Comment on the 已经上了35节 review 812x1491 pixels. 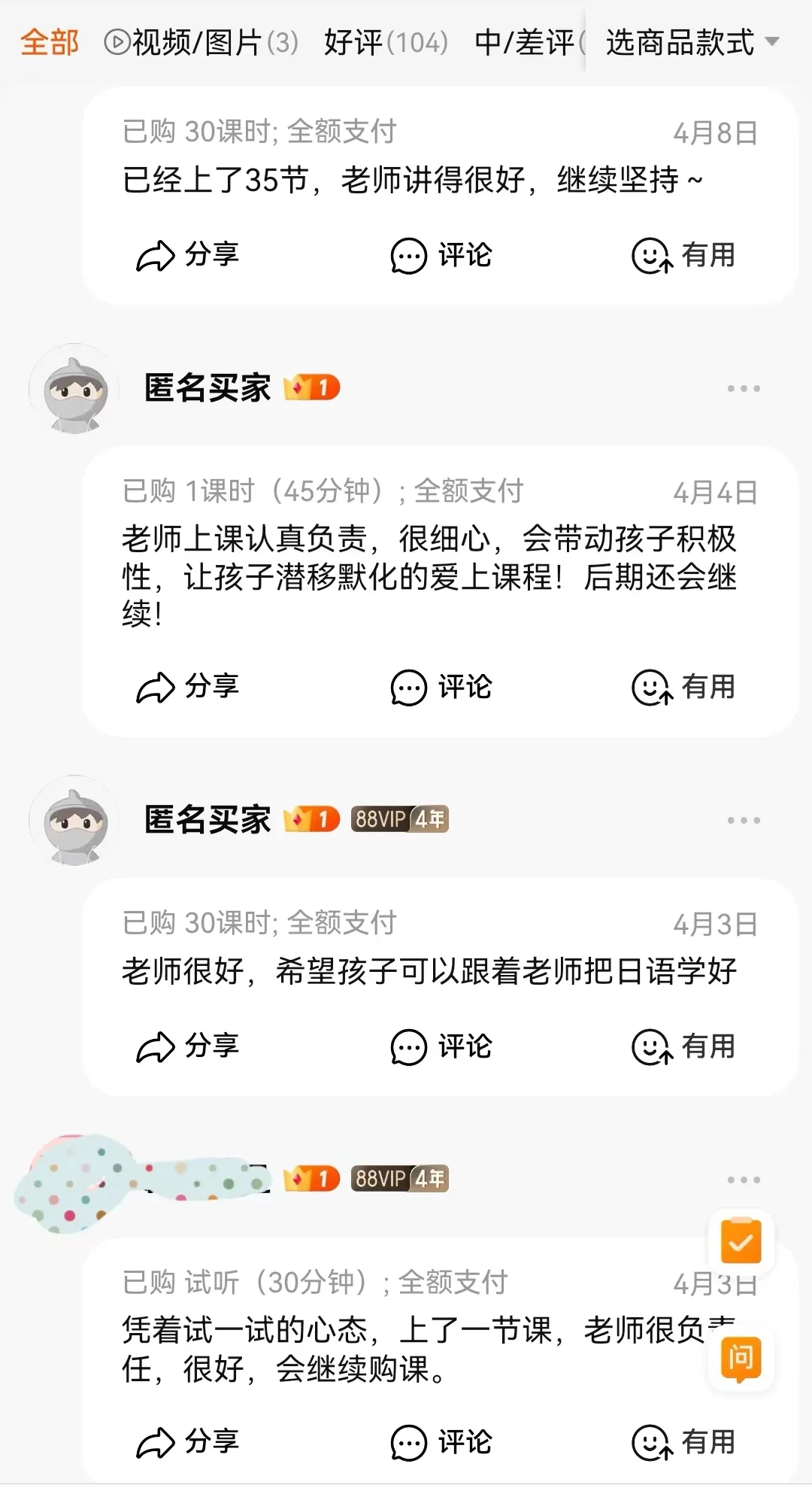point(441,255)
